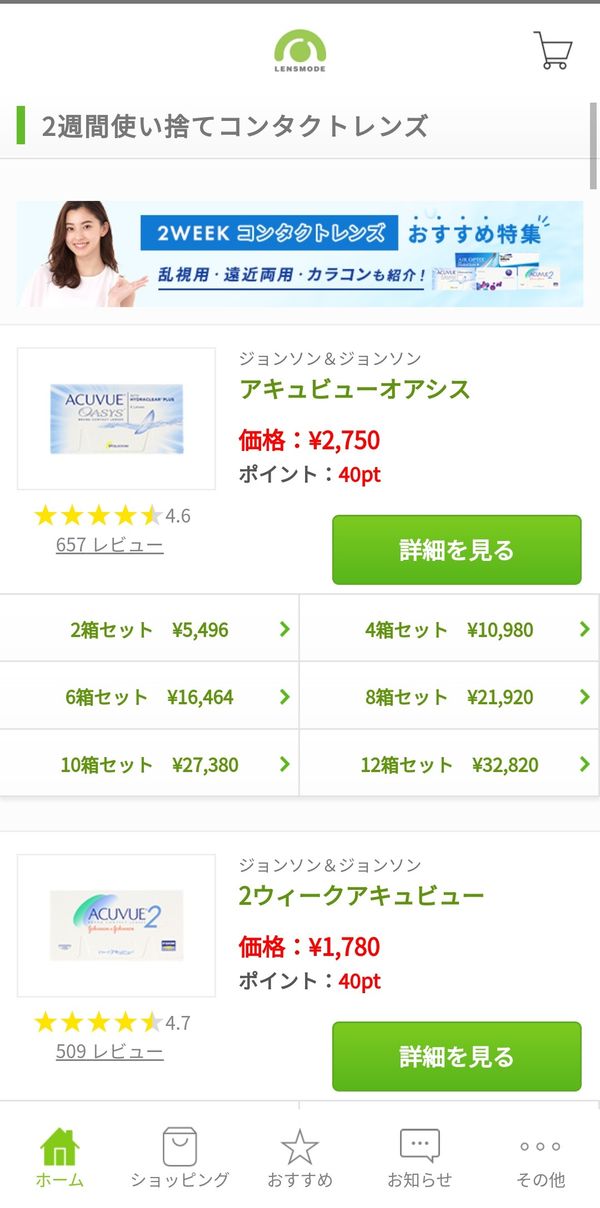View details for 2ウィークアキュビュー

coord(456,1057)
